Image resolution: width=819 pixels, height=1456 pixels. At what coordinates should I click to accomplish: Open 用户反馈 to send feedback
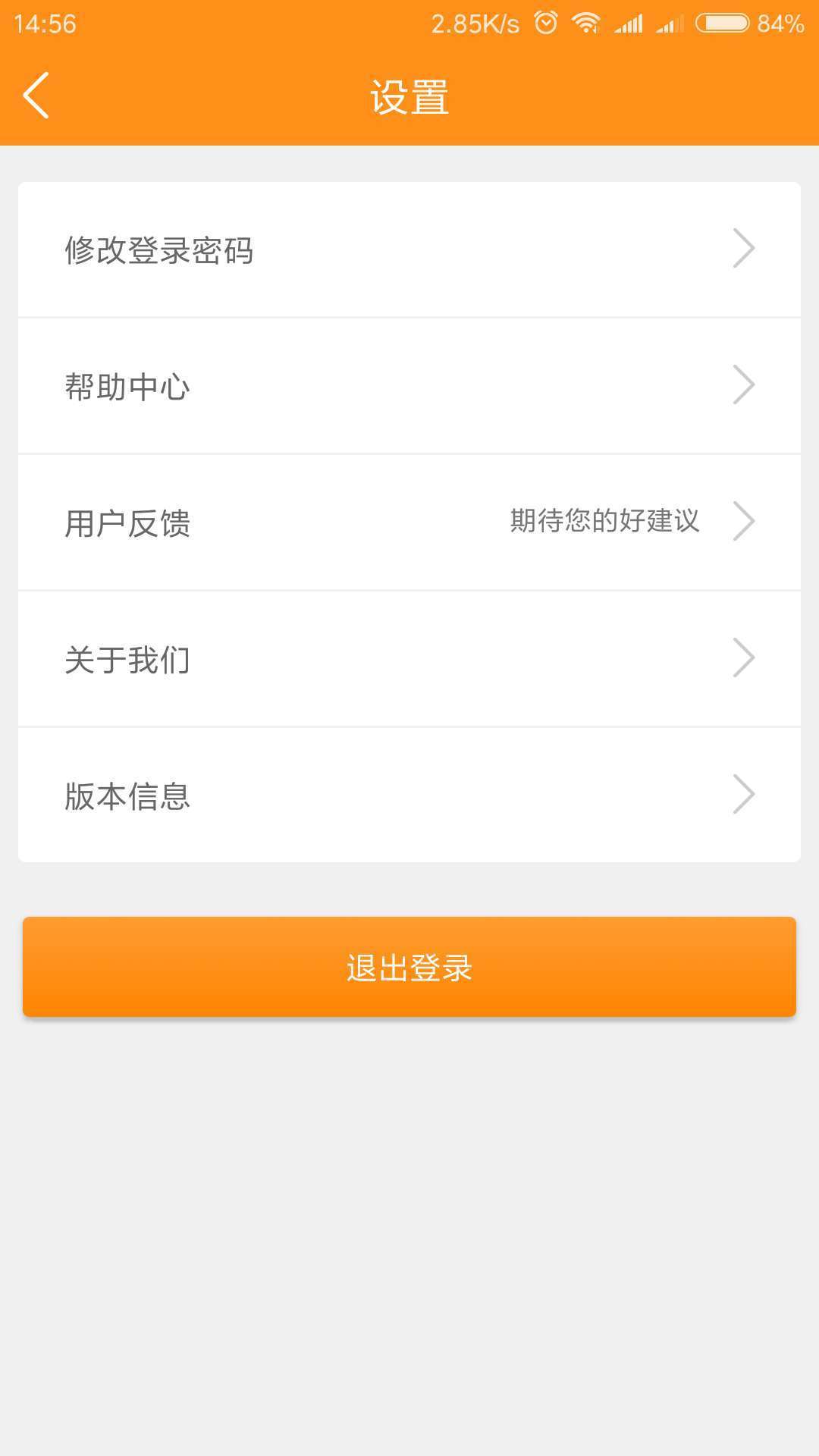click(x=409, y=522)
